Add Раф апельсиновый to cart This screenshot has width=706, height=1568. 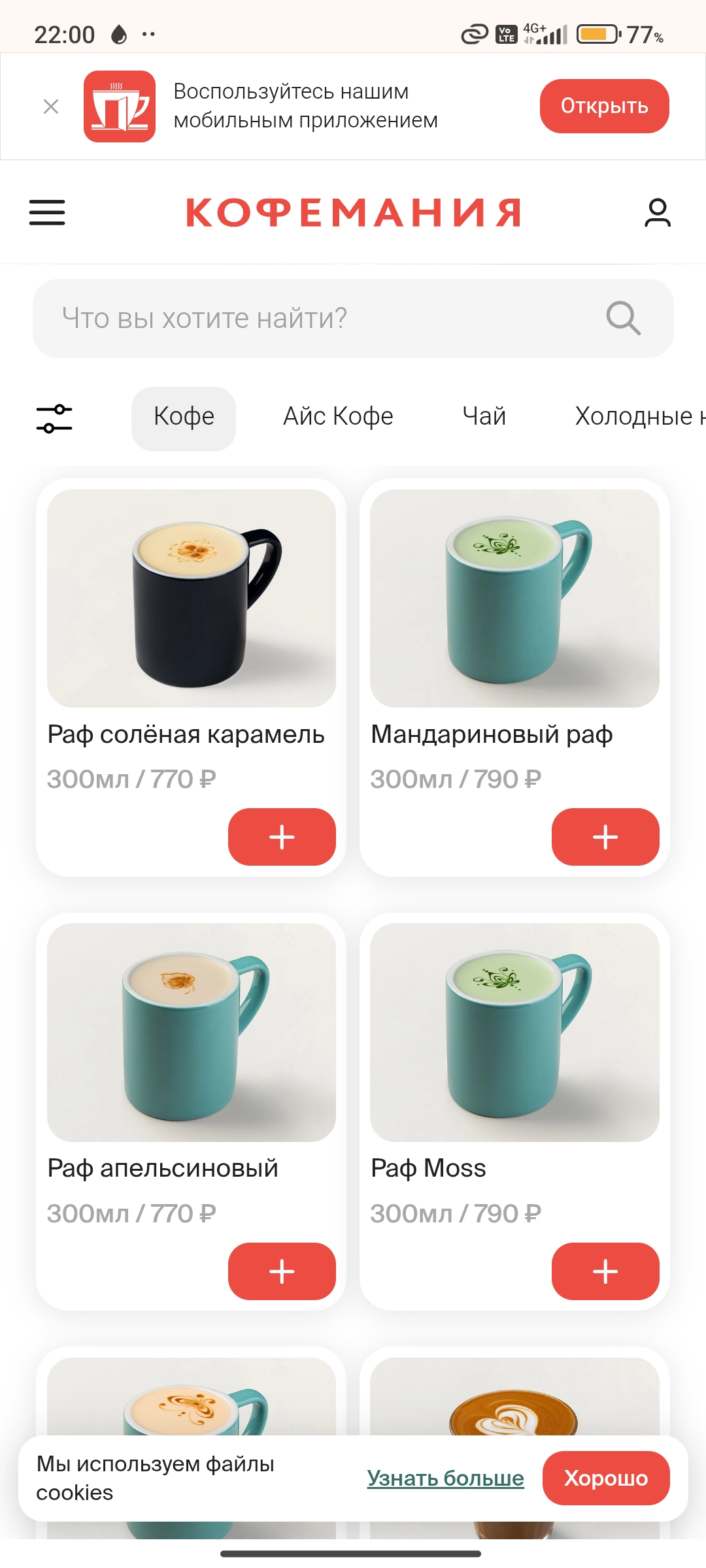pos(282,1271)
